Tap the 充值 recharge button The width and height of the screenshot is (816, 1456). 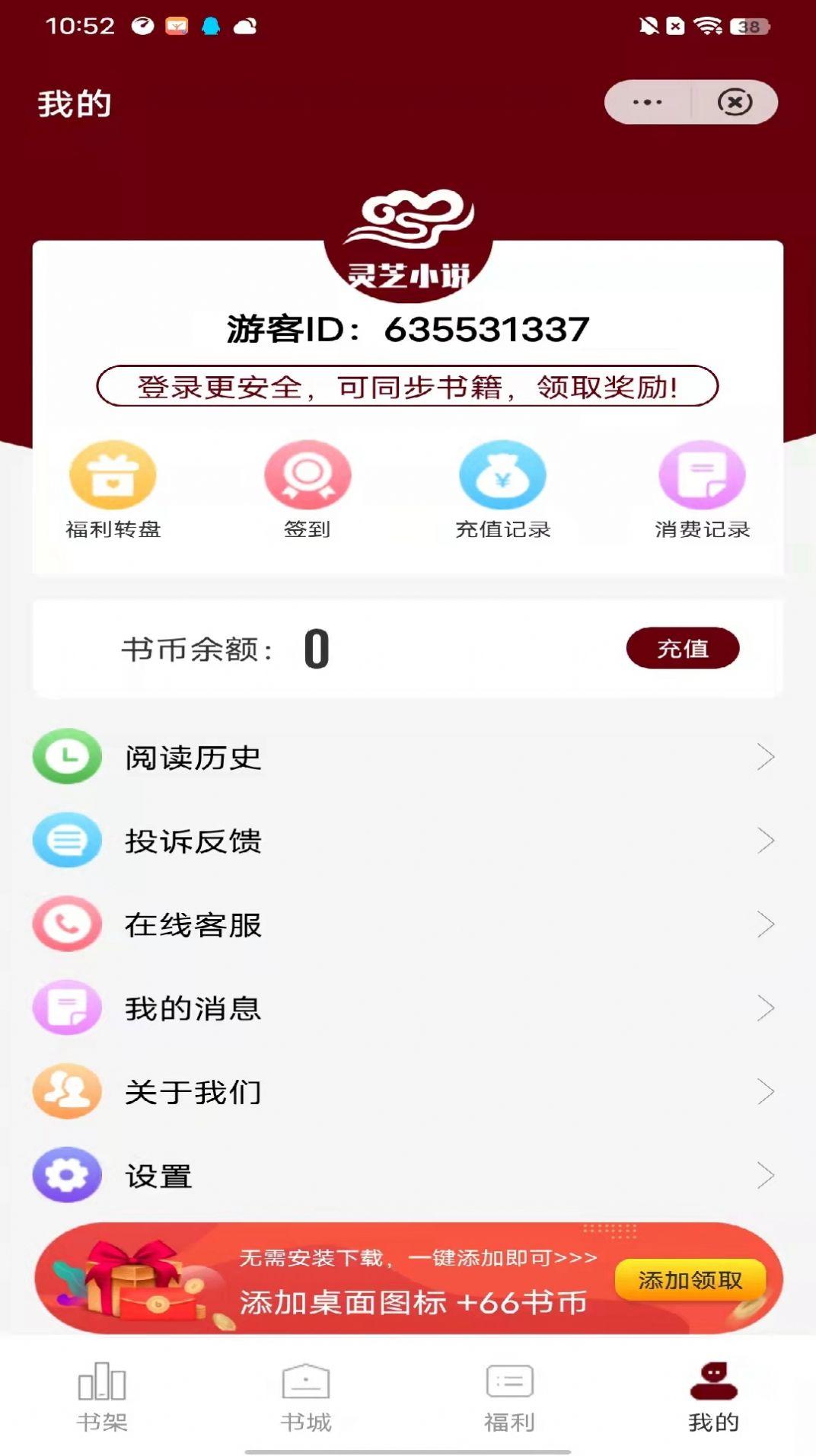682,648
